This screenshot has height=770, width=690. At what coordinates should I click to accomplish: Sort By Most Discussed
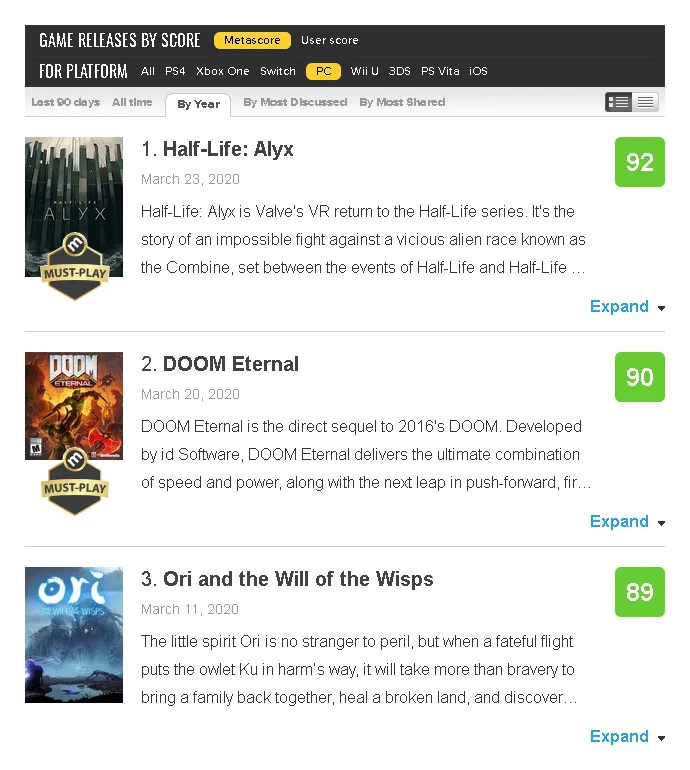(x=295, y=102)
